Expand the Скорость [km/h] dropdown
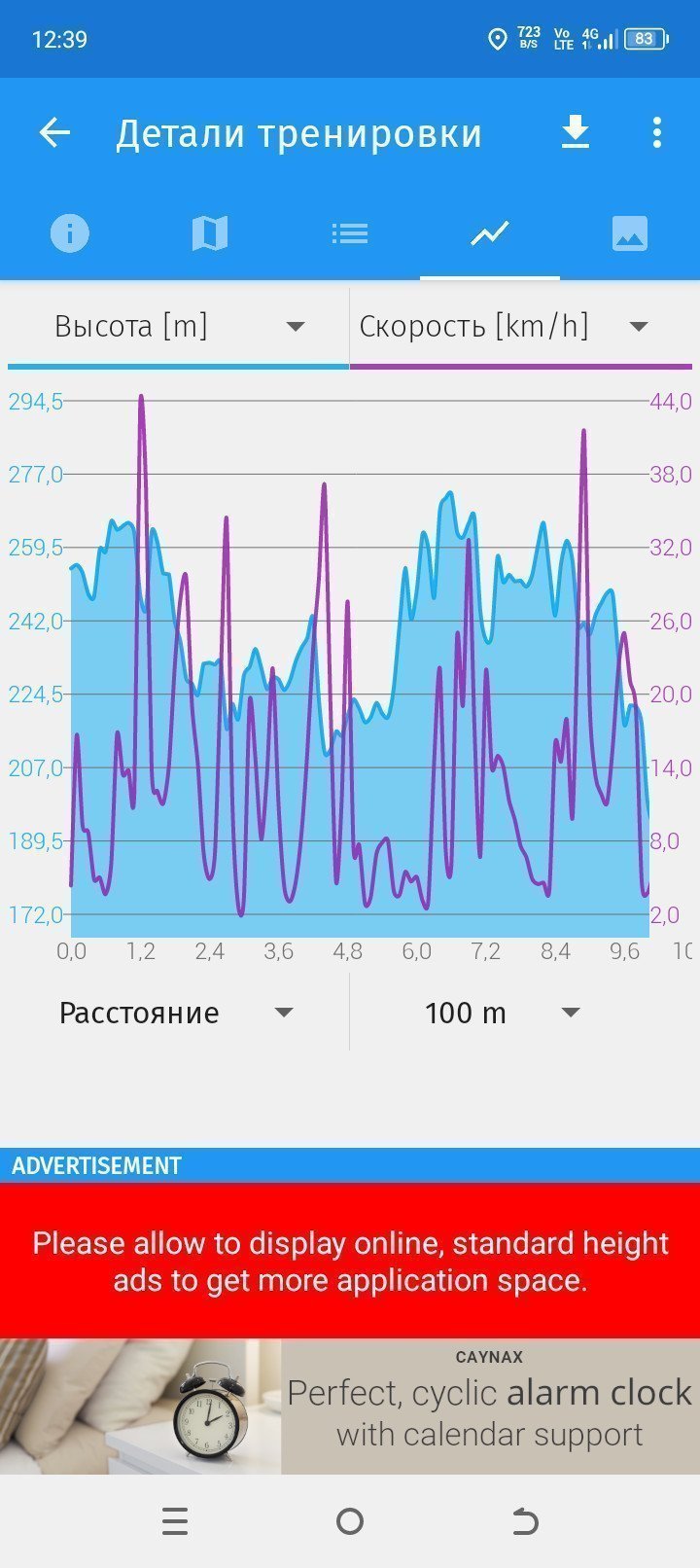The width and height of the screenshot is (700, 1568). pyautogui.click(x=521, y=327)
